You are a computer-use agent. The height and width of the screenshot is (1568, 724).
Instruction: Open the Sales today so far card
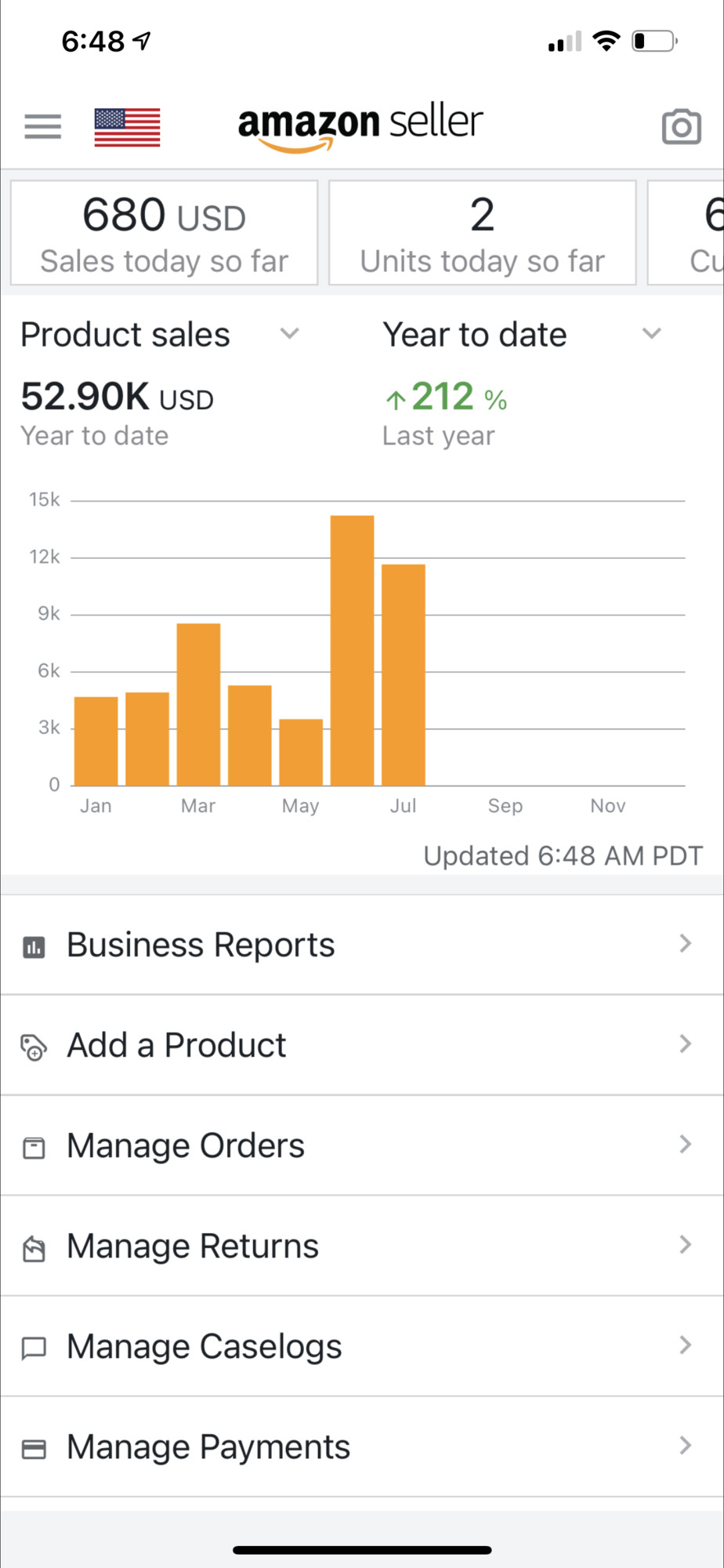click(165, 233)
